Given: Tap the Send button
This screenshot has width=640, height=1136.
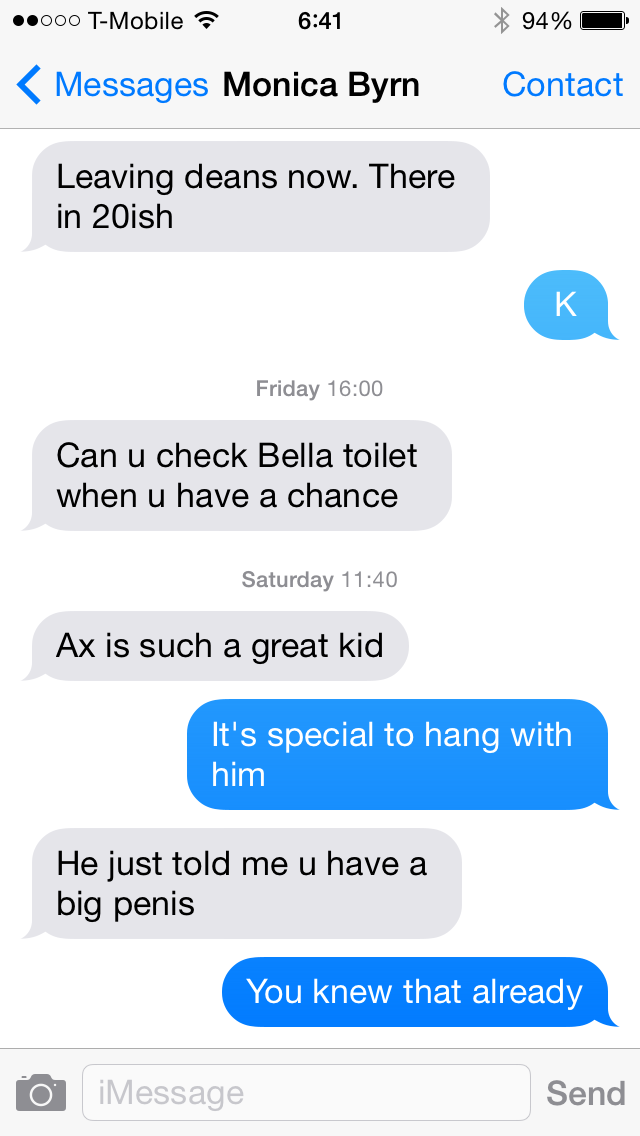Looking at the screenshot, I should (x=585, y=1093).
